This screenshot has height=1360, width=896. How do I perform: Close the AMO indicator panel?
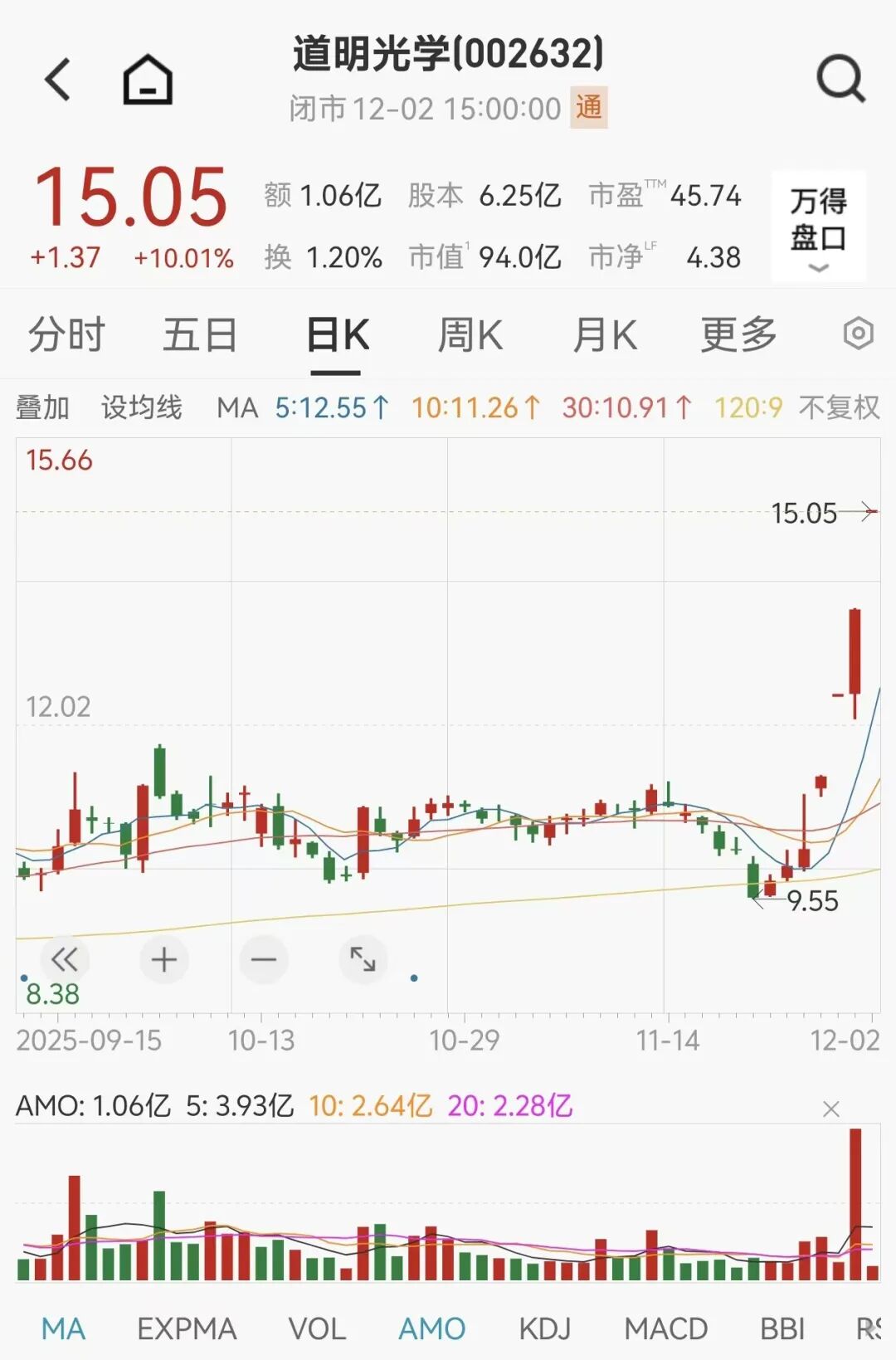point(830,1109)
